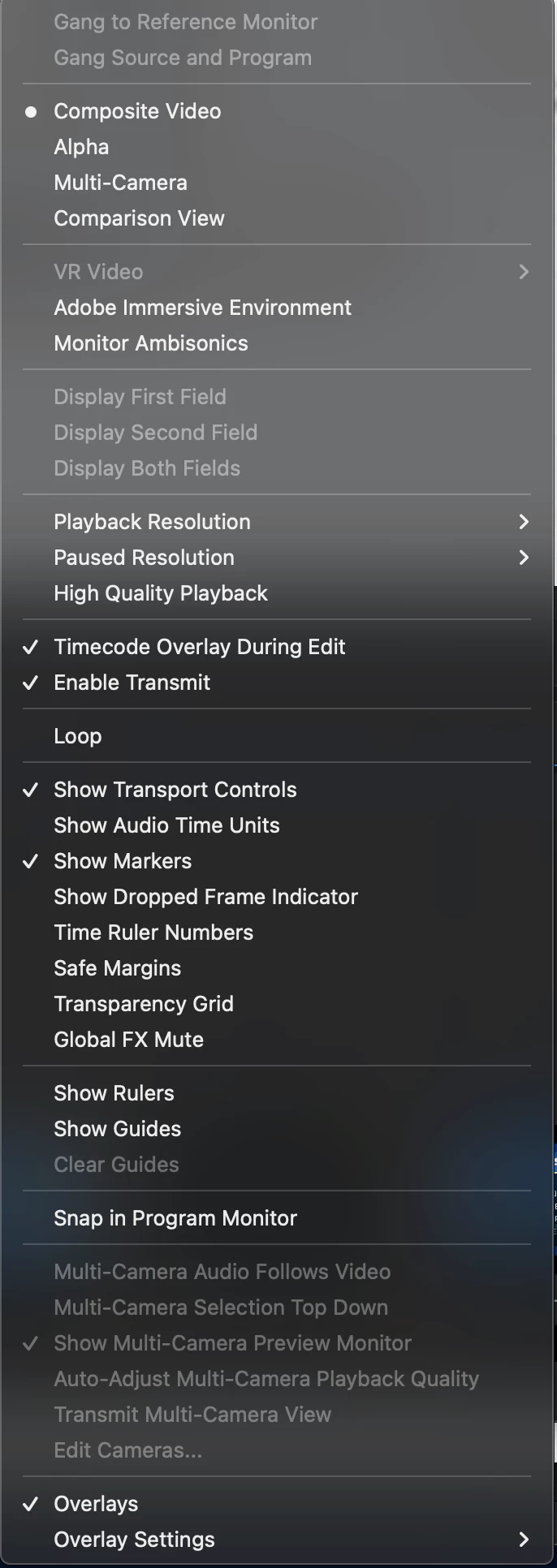Open Adobe Immersive Environment
Viewport: 557px width, 1568px height.
(x=202, y=308)
